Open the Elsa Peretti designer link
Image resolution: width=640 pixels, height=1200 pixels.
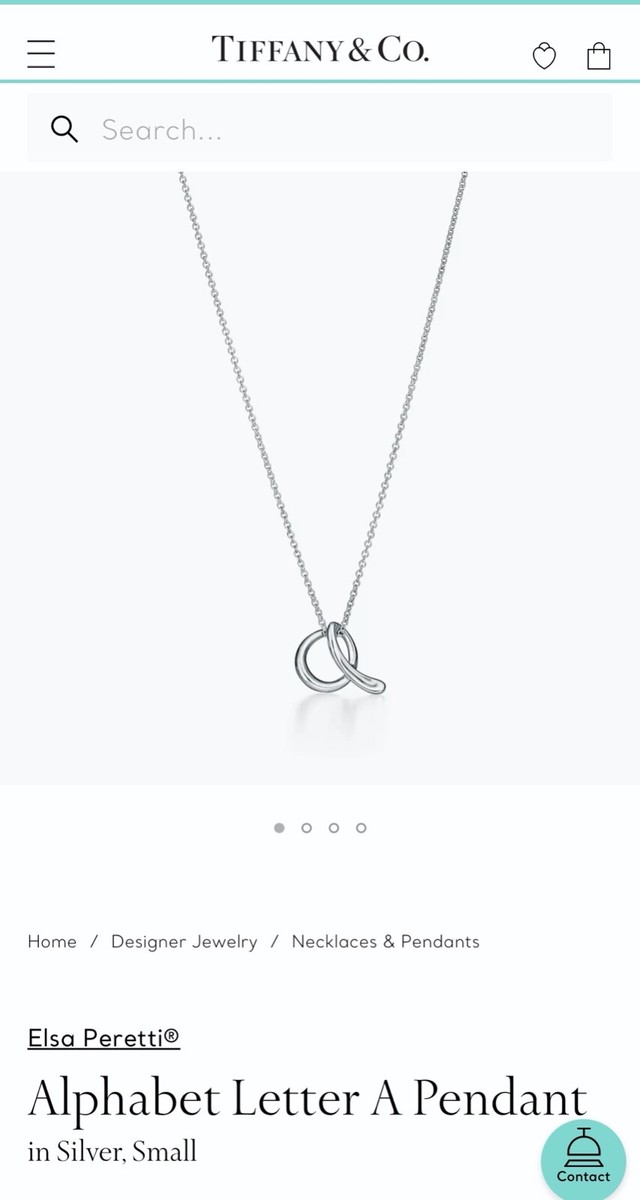[x=103, y=1038]
